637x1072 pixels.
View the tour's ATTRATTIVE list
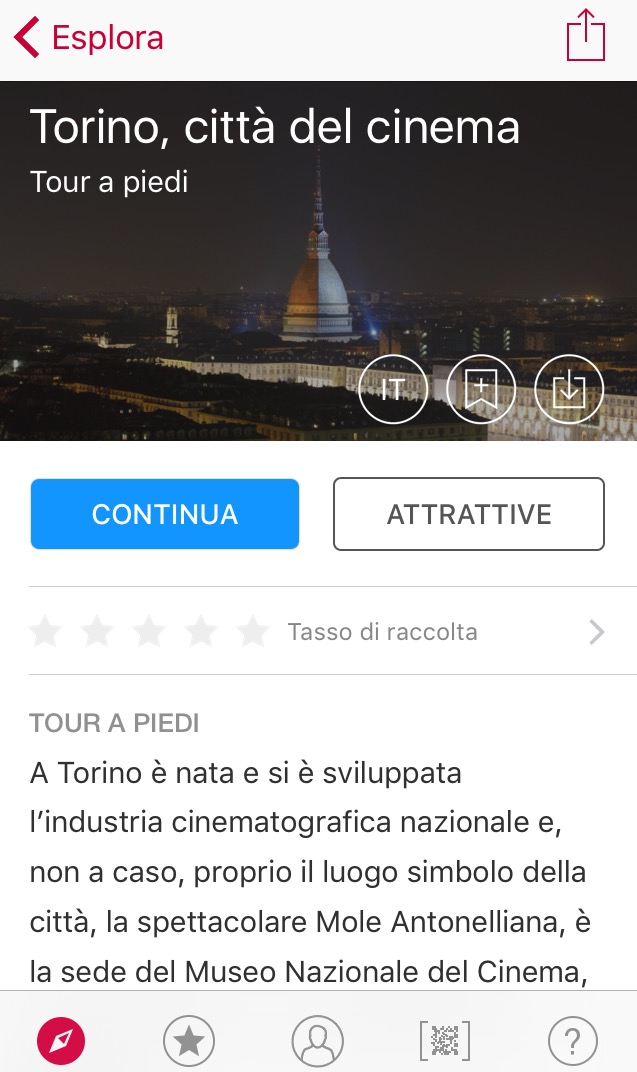pos(469,514)
